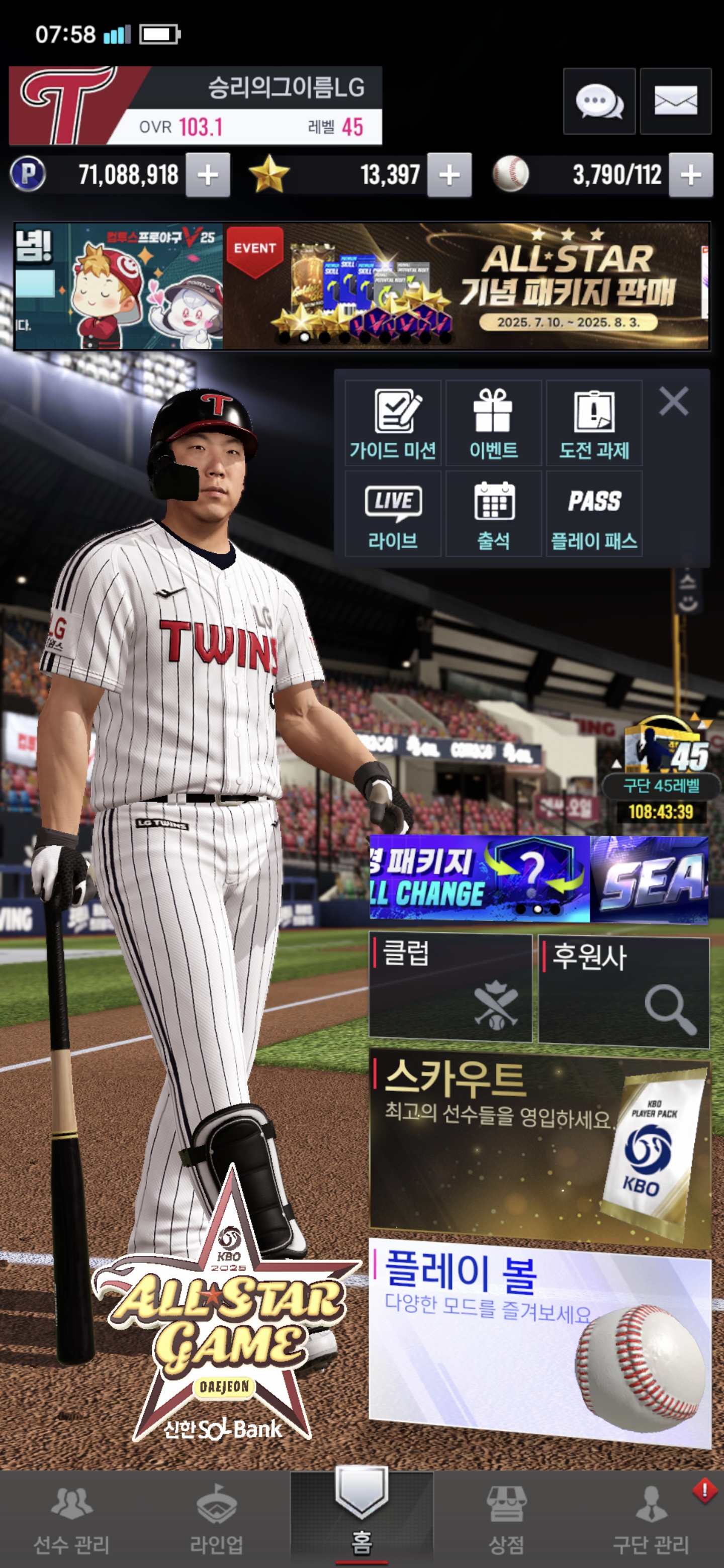Screen dimensions: 724x1568
Task: Add more baseballs with the plus button
Action: (690, 175)
